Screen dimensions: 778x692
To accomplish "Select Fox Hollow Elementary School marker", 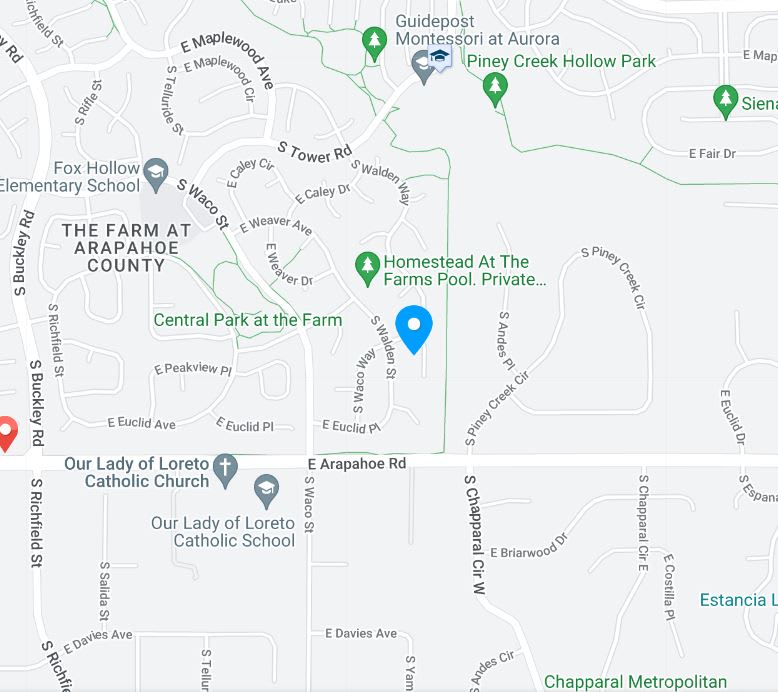I will point(155,174).
